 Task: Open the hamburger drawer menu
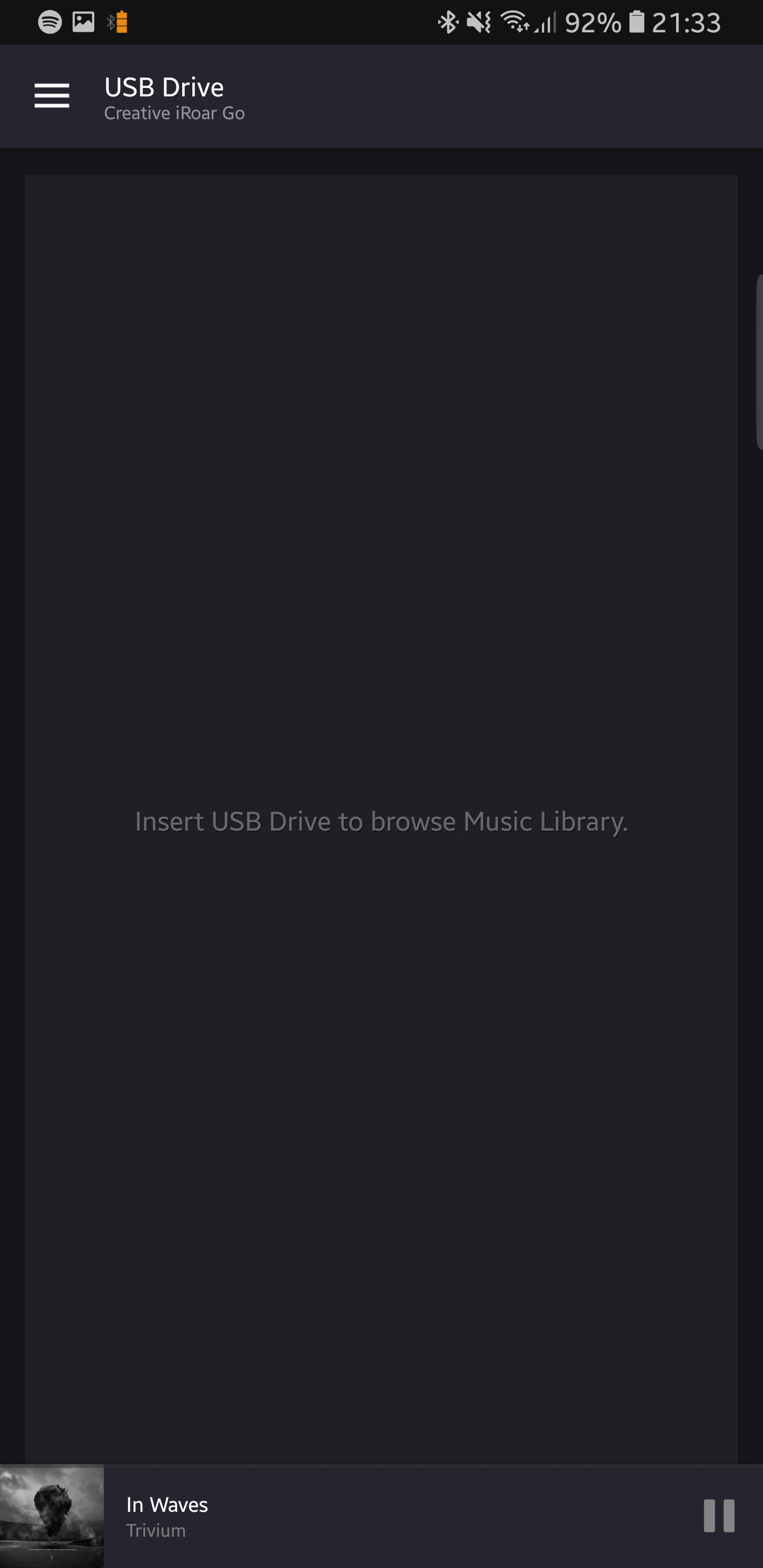click(52, 96)
